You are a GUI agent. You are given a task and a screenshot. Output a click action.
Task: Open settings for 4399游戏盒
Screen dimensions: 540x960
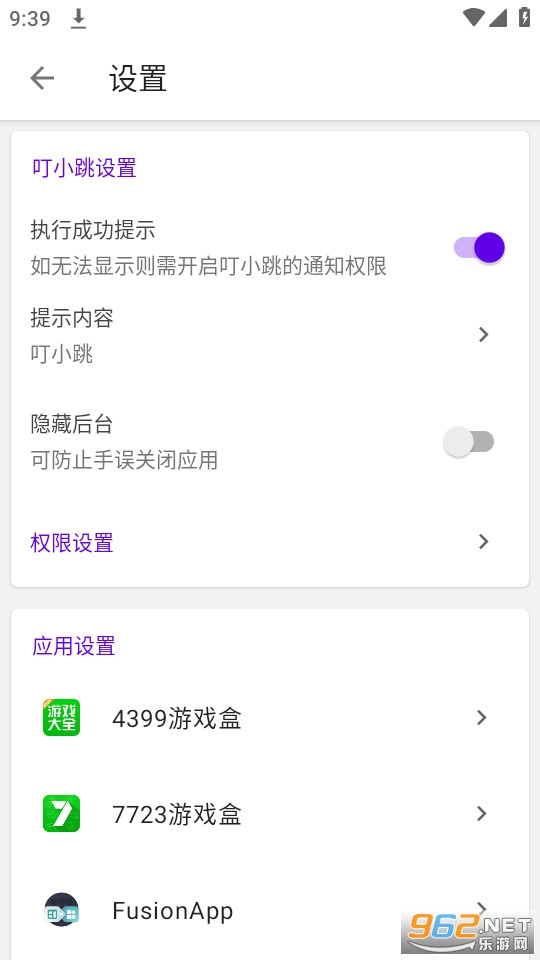coord(269,718)
